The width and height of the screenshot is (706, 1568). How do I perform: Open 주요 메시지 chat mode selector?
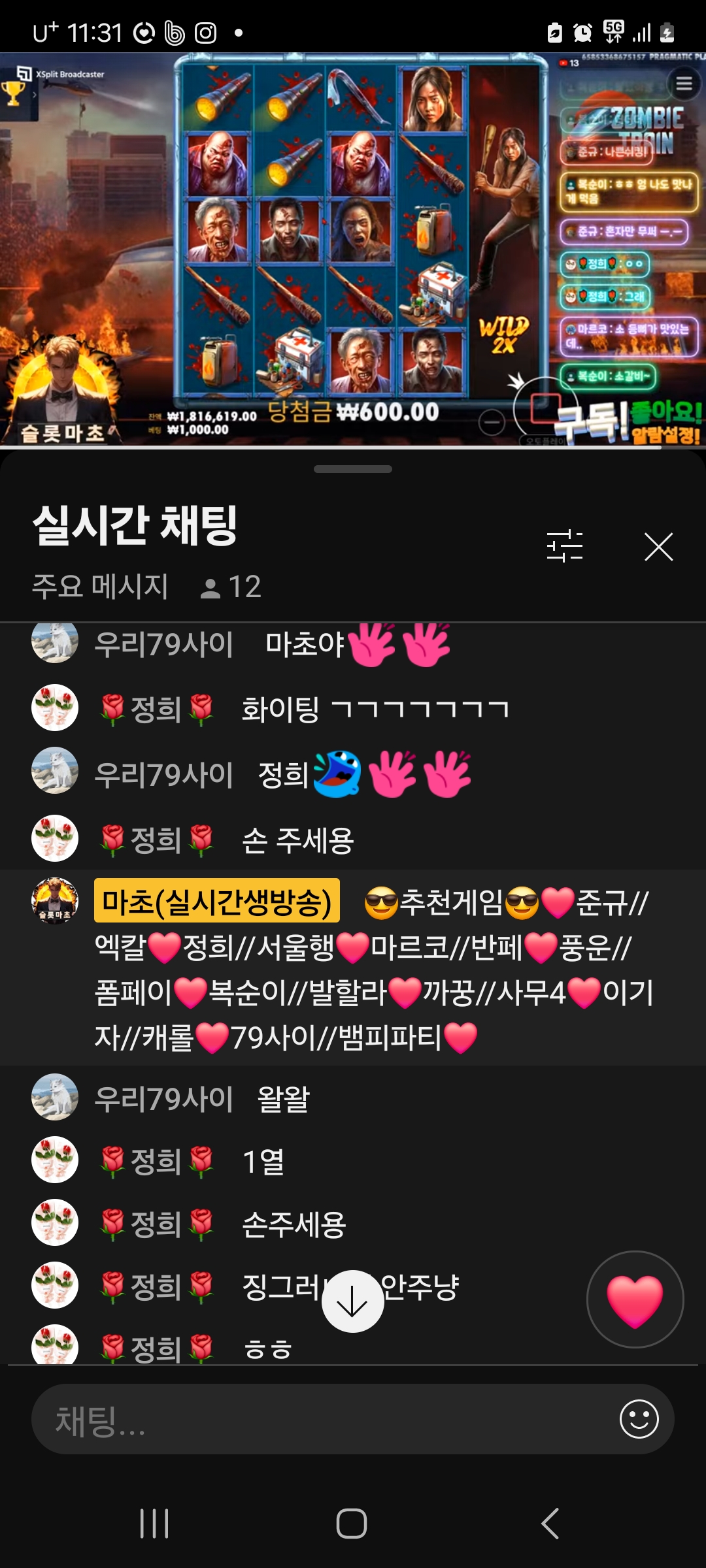tap(101, 586)
